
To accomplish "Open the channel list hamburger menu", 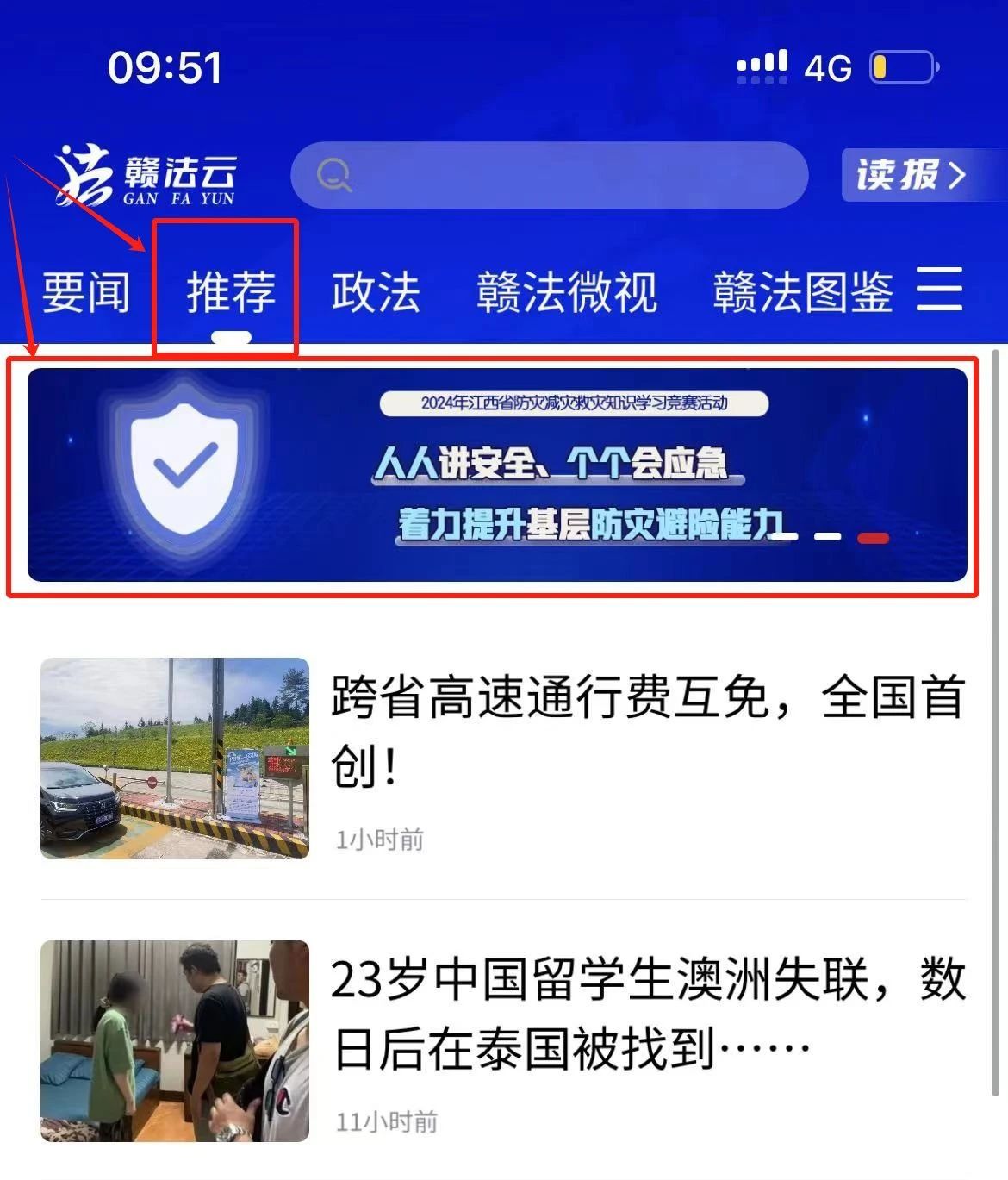I will click(939, 290).
